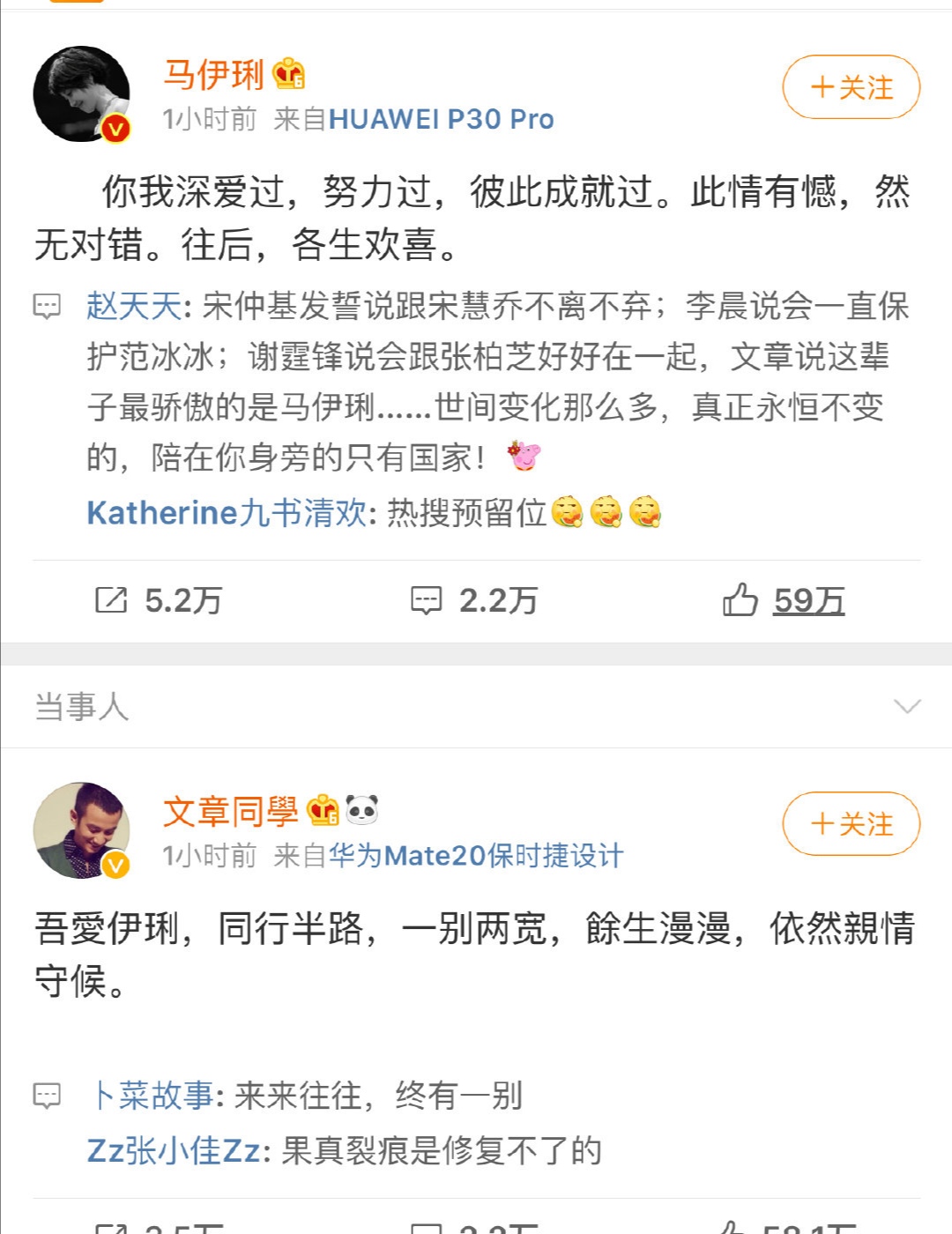Viewport: 952px width, 1234px height.
Task: Open commenter Zz张小佳Zz's profile
Action: [x=174, y=1150]
